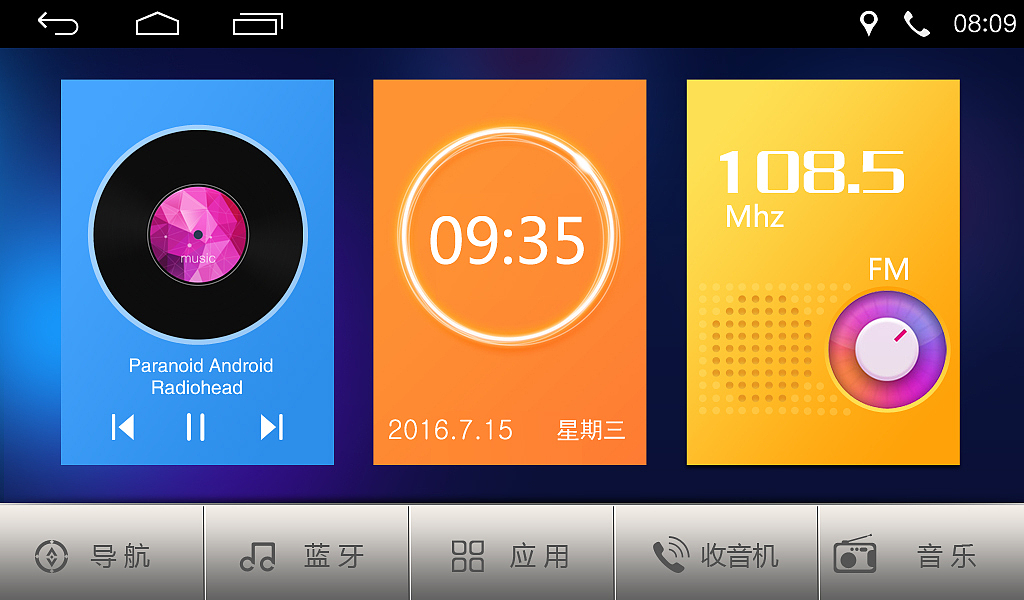Open 应用 apps from bottom bar

point(511,555)
